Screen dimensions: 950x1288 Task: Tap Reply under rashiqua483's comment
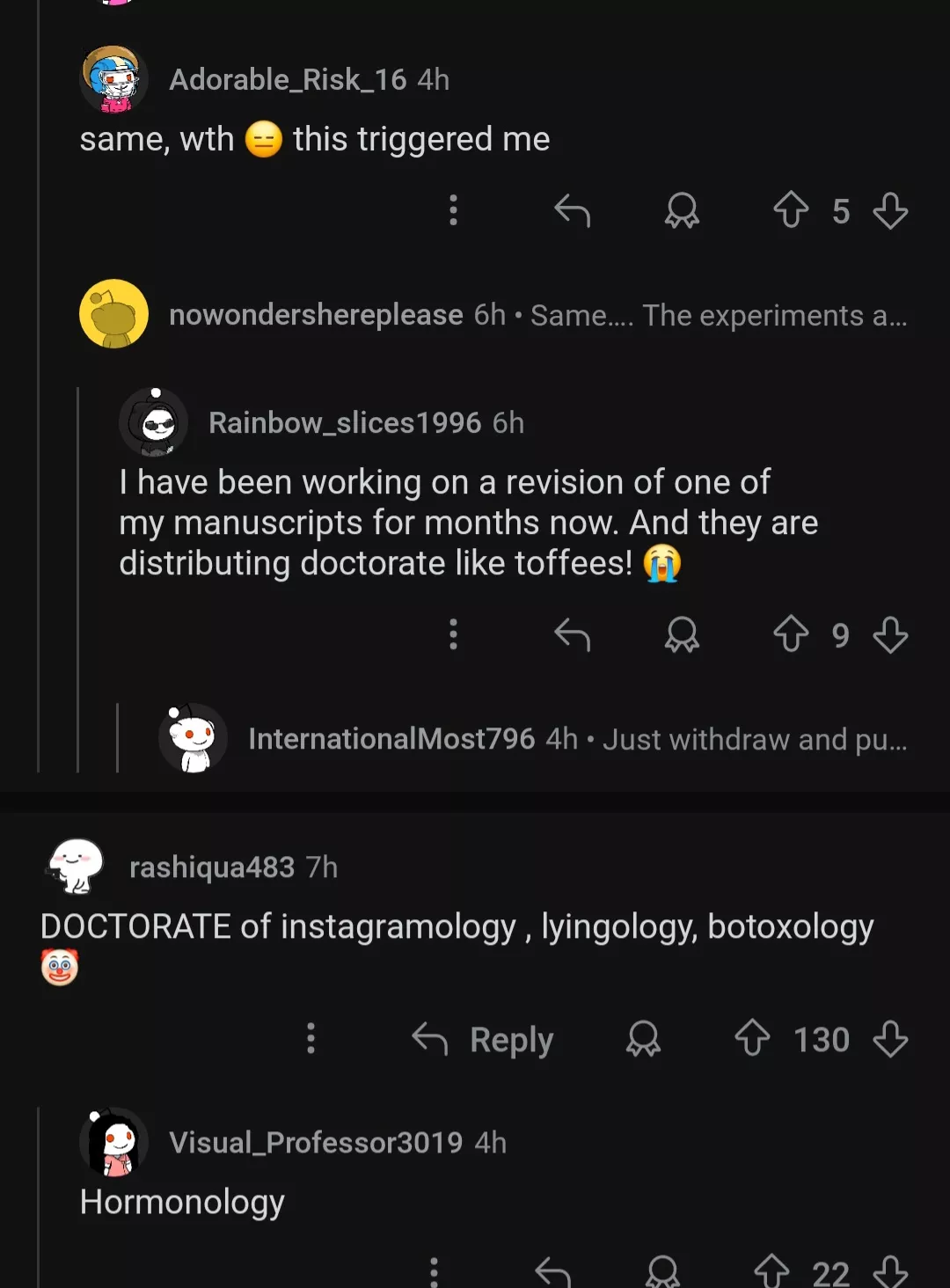[x=484, y=1039]
